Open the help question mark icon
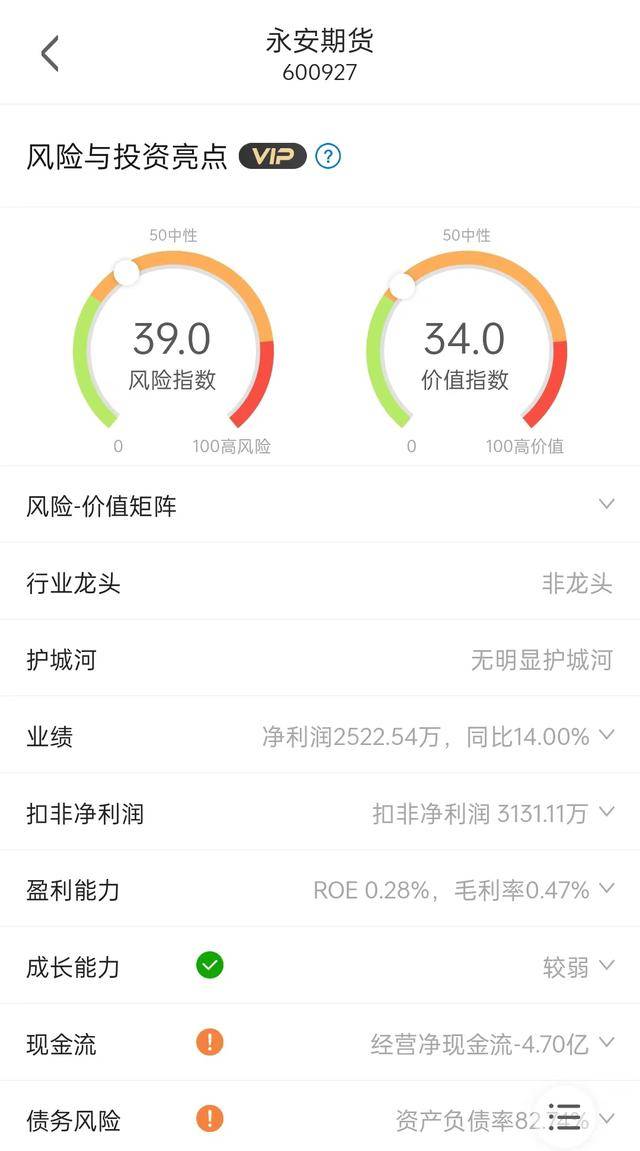The width and height of the screenshot is (640, 1151). pos(328,157)
